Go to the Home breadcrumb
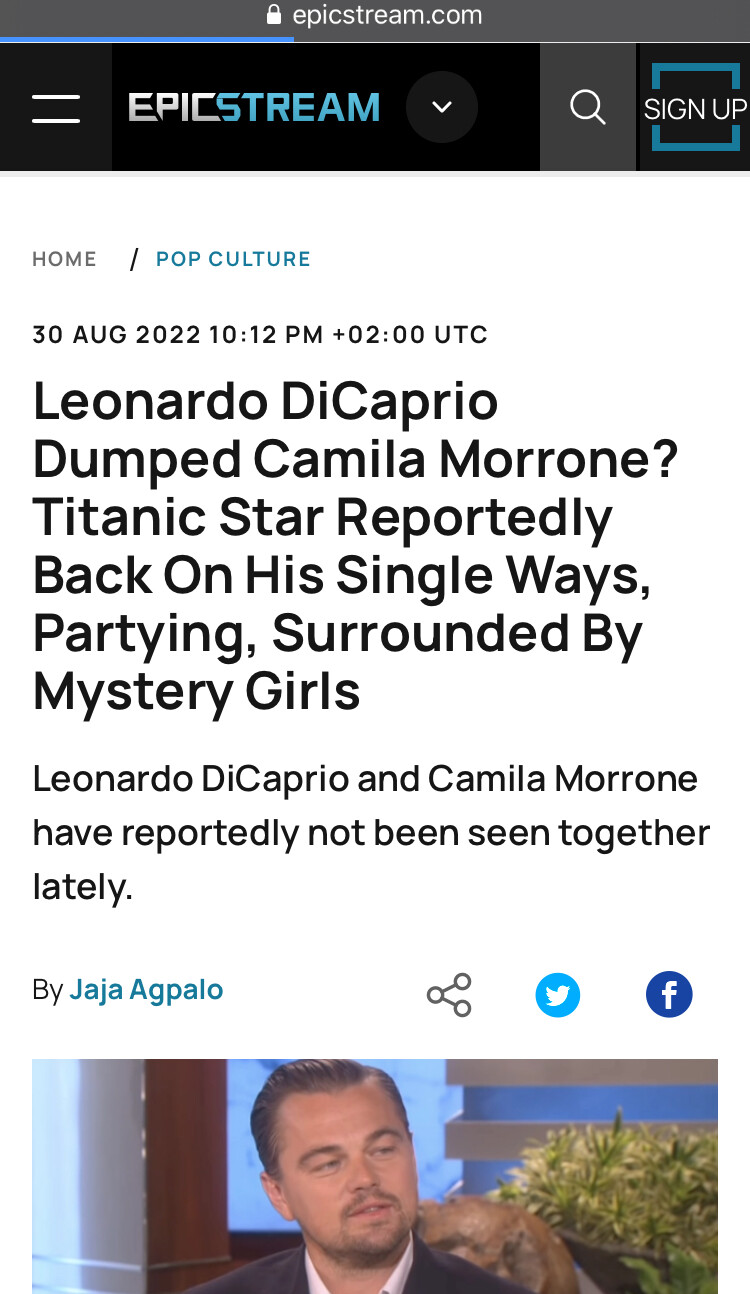The height and width of the screenshot is (1294, 750). click(x=64, y=259)
